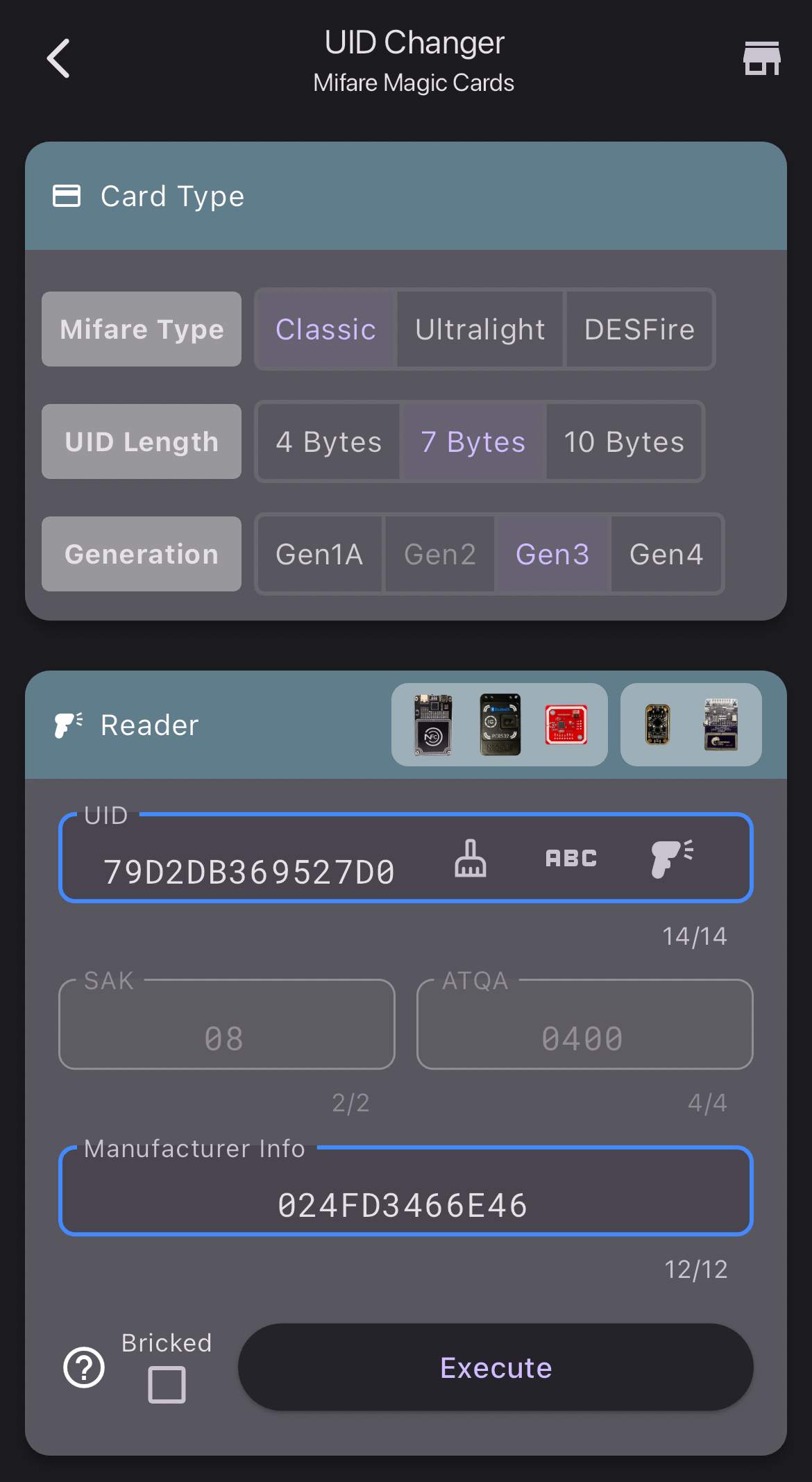
Task: Select the red reader board in the Reader header
Action: point(566,725)
